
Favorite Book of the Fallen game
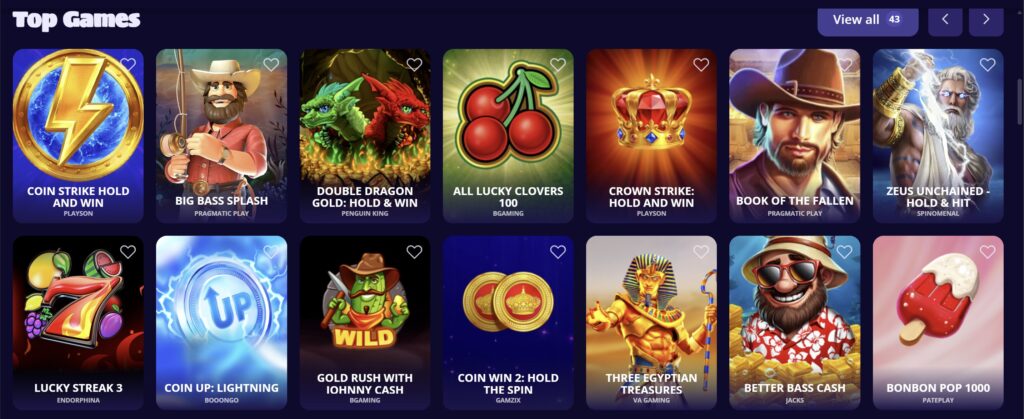(844, 65)
